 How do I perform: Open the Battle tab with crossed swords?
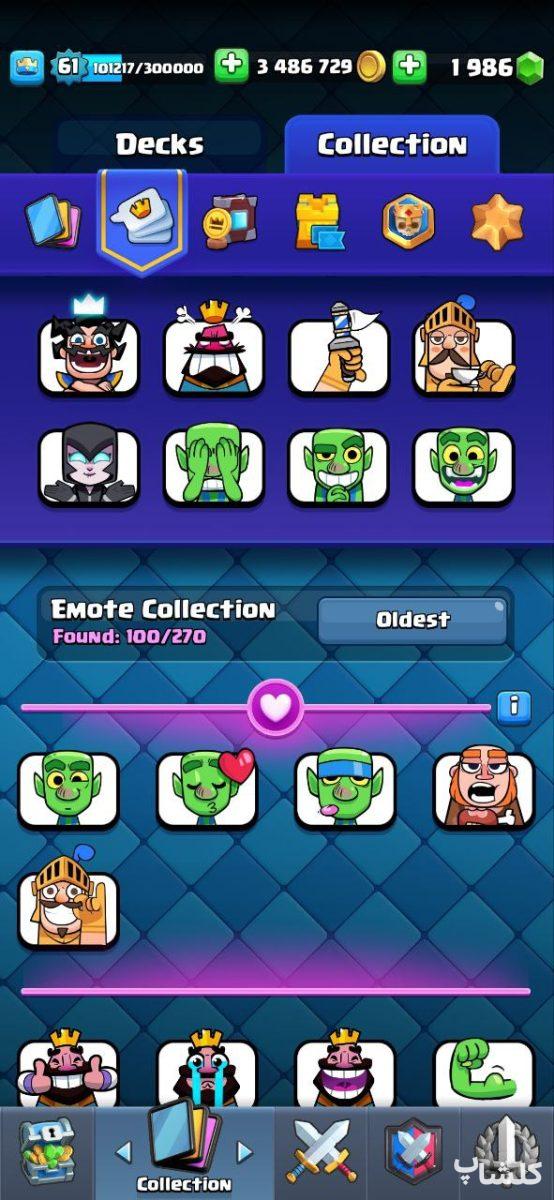(x=319, y=1150)
